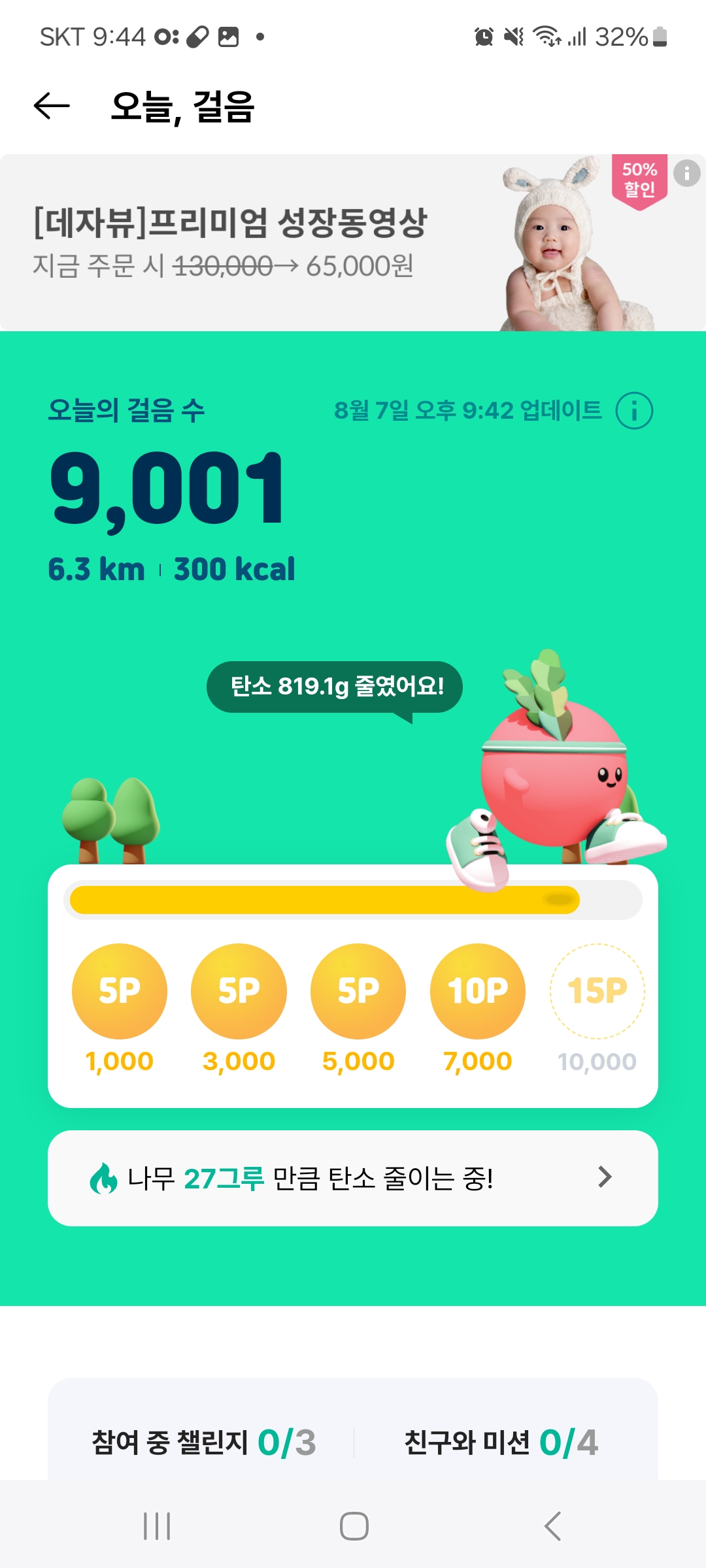Open 나무 27그루 만큼 탄소 줄이는 중 row

[353, 1178]
